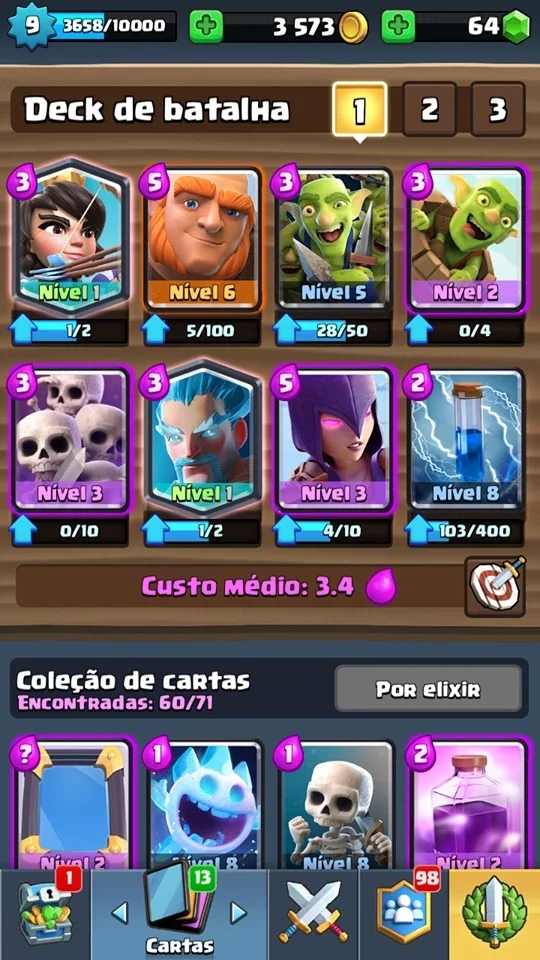This screenshot has width=540, height=960.
Task: Tap the green plus to buy gold
Action: [x=206, y=26]
